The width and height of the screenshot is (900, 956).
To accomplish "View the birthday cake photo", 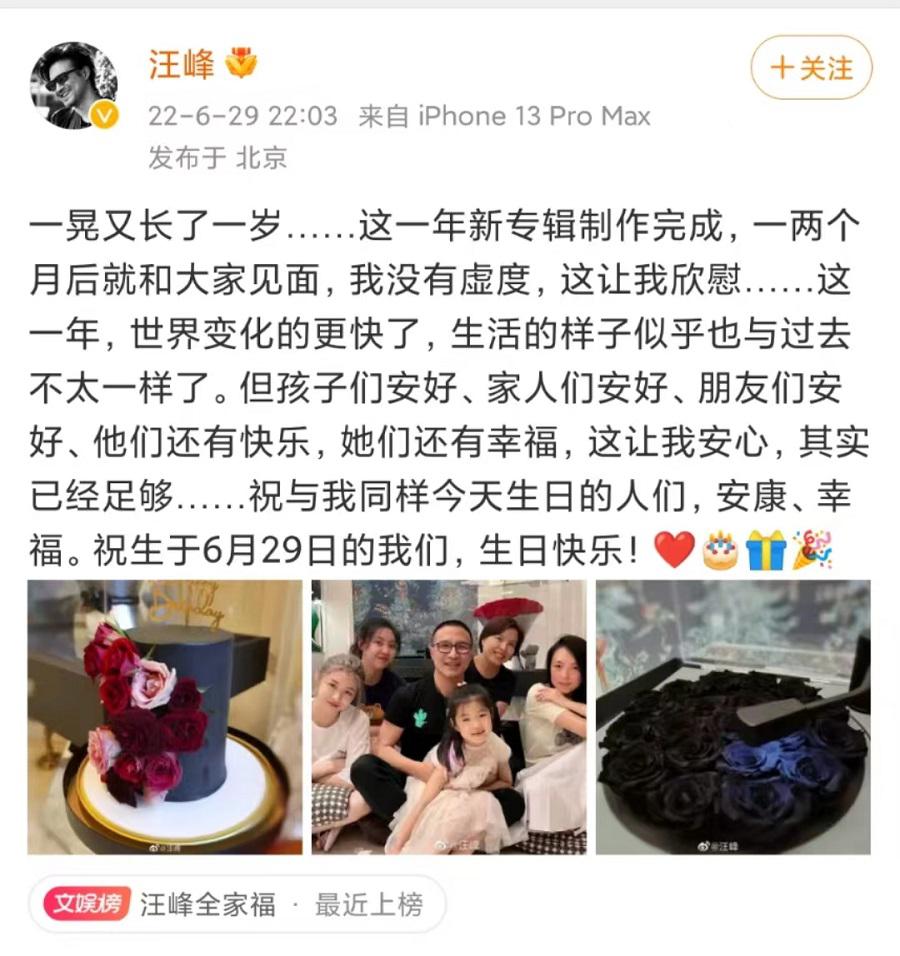I will tap(164, 717).
